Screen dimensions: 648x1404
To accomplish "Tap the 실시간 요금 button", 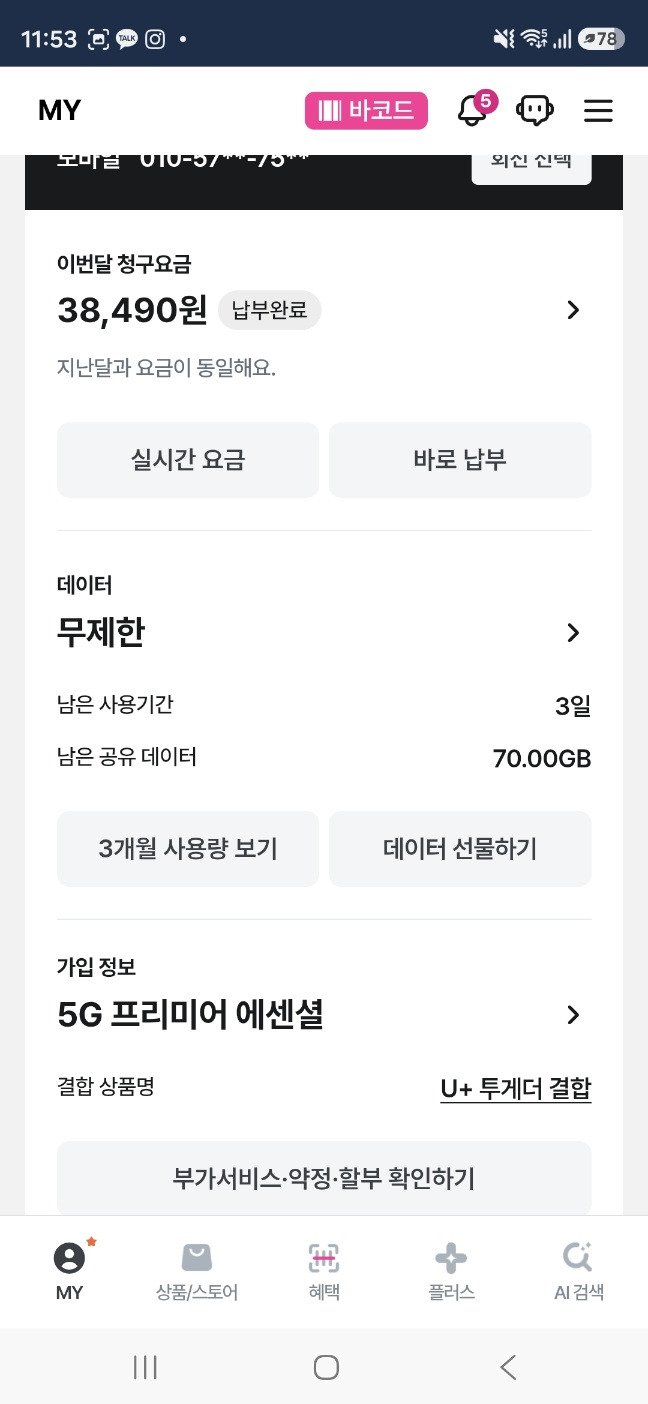I will [x=188, y=460].
